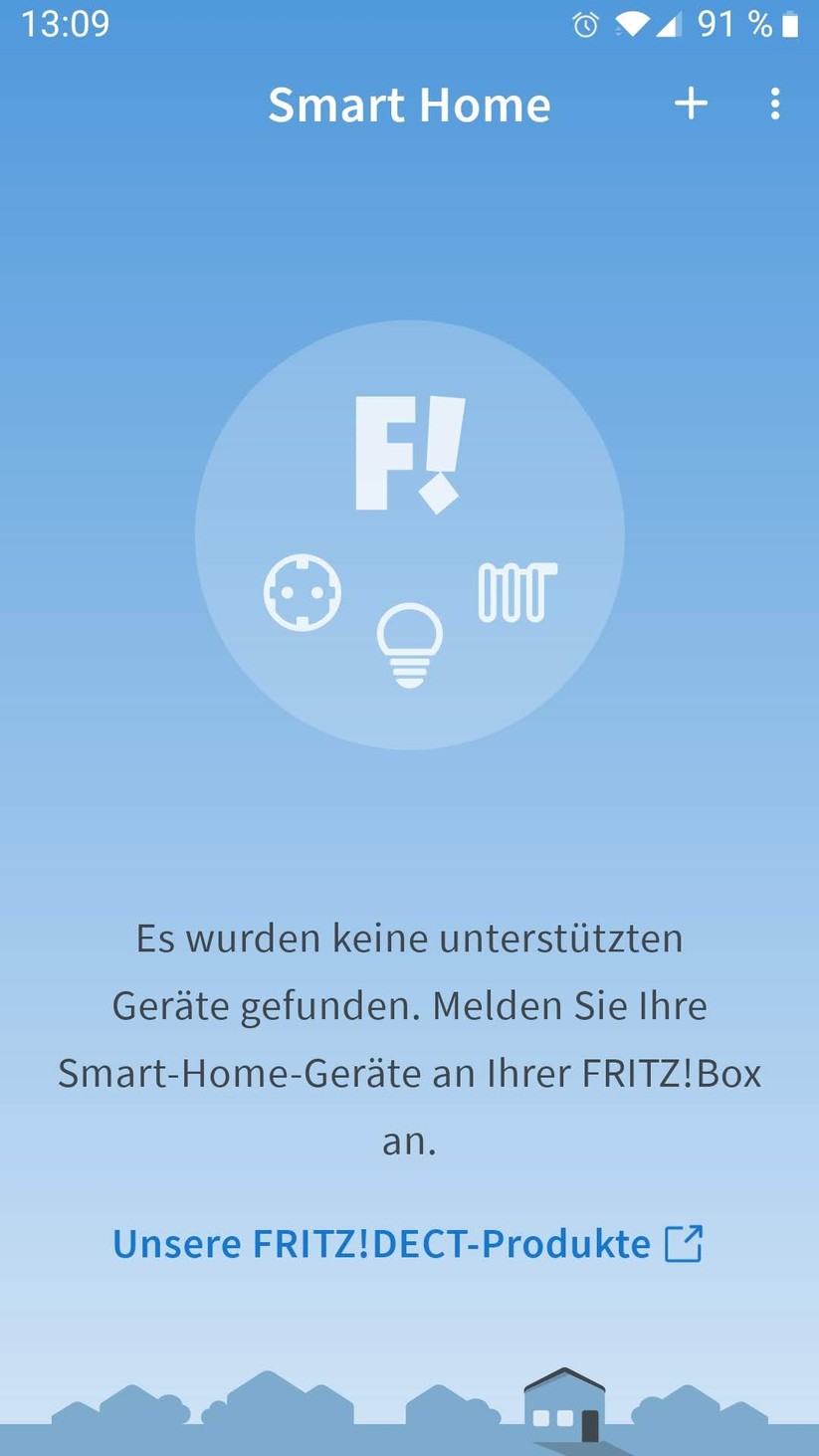This screenshot has width=819, height=1456.
Task: Tap the alarm clock status icon
Action: pyautogui.click(x=586, y=24)
